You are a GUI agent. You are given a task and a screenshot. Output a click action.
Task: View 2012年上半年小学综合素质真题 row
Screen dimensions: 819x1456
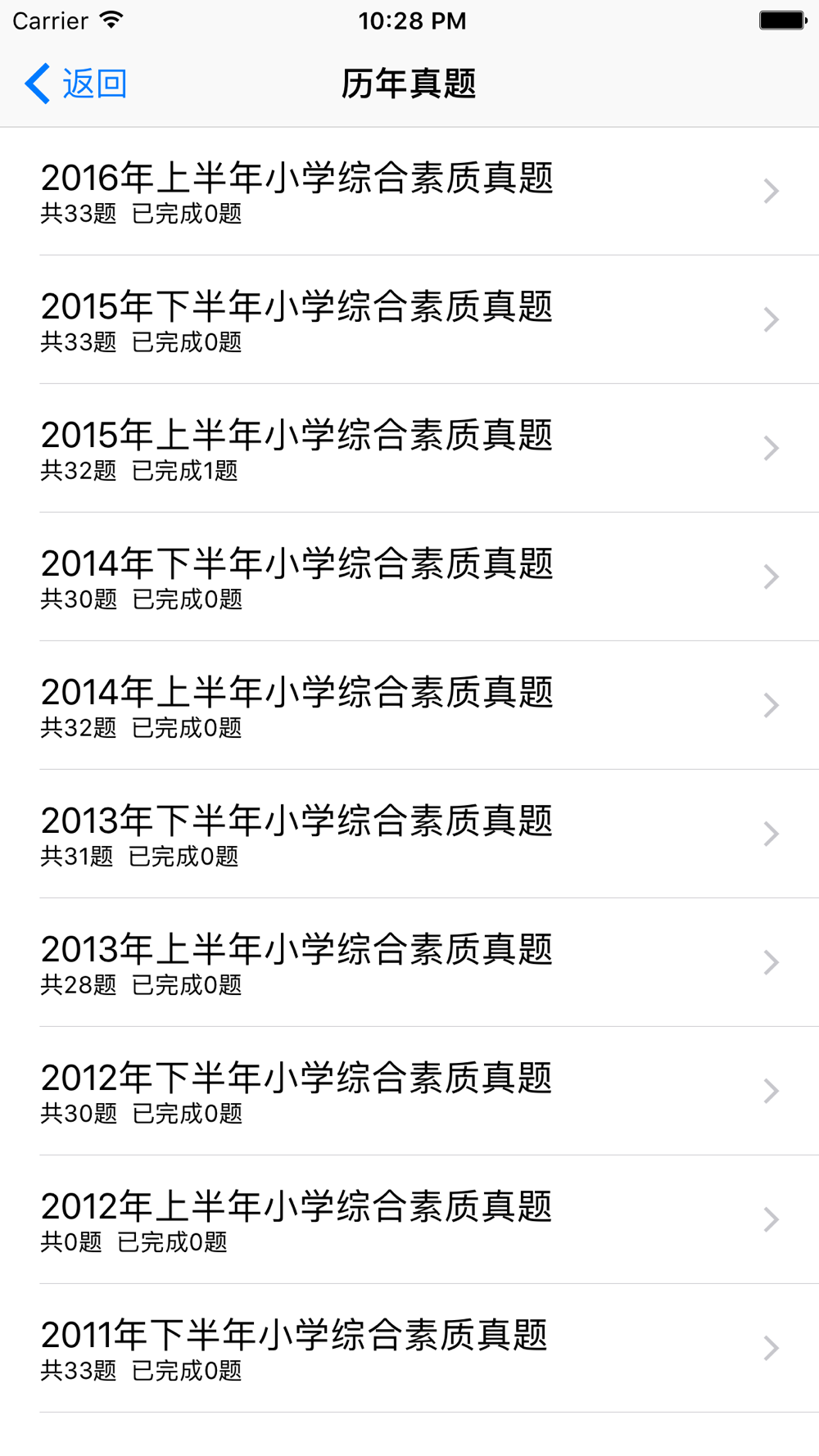pyautogui.click(x=409, y=1220)
